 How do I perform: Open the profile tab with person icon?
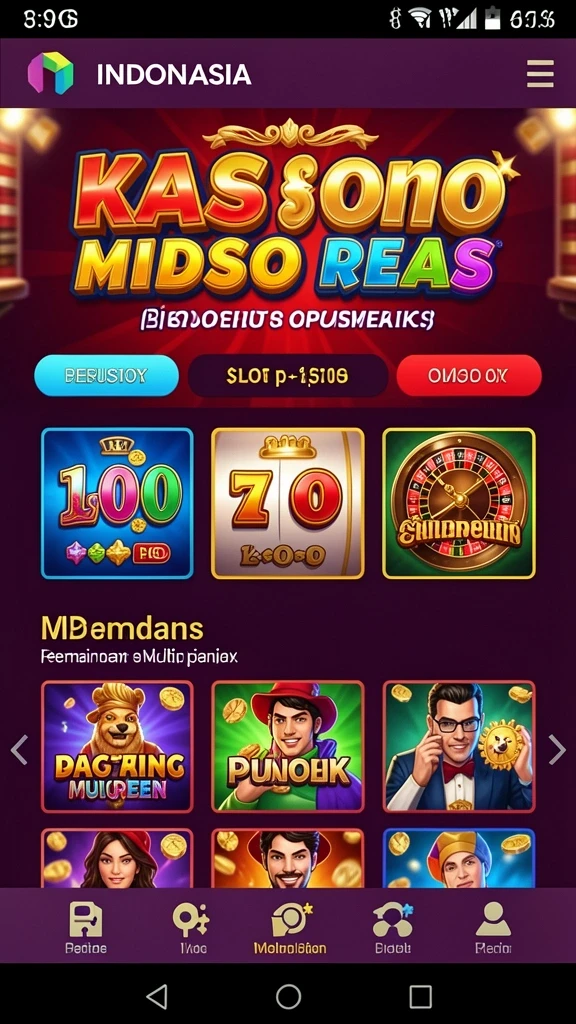click(x=493, y=928)
